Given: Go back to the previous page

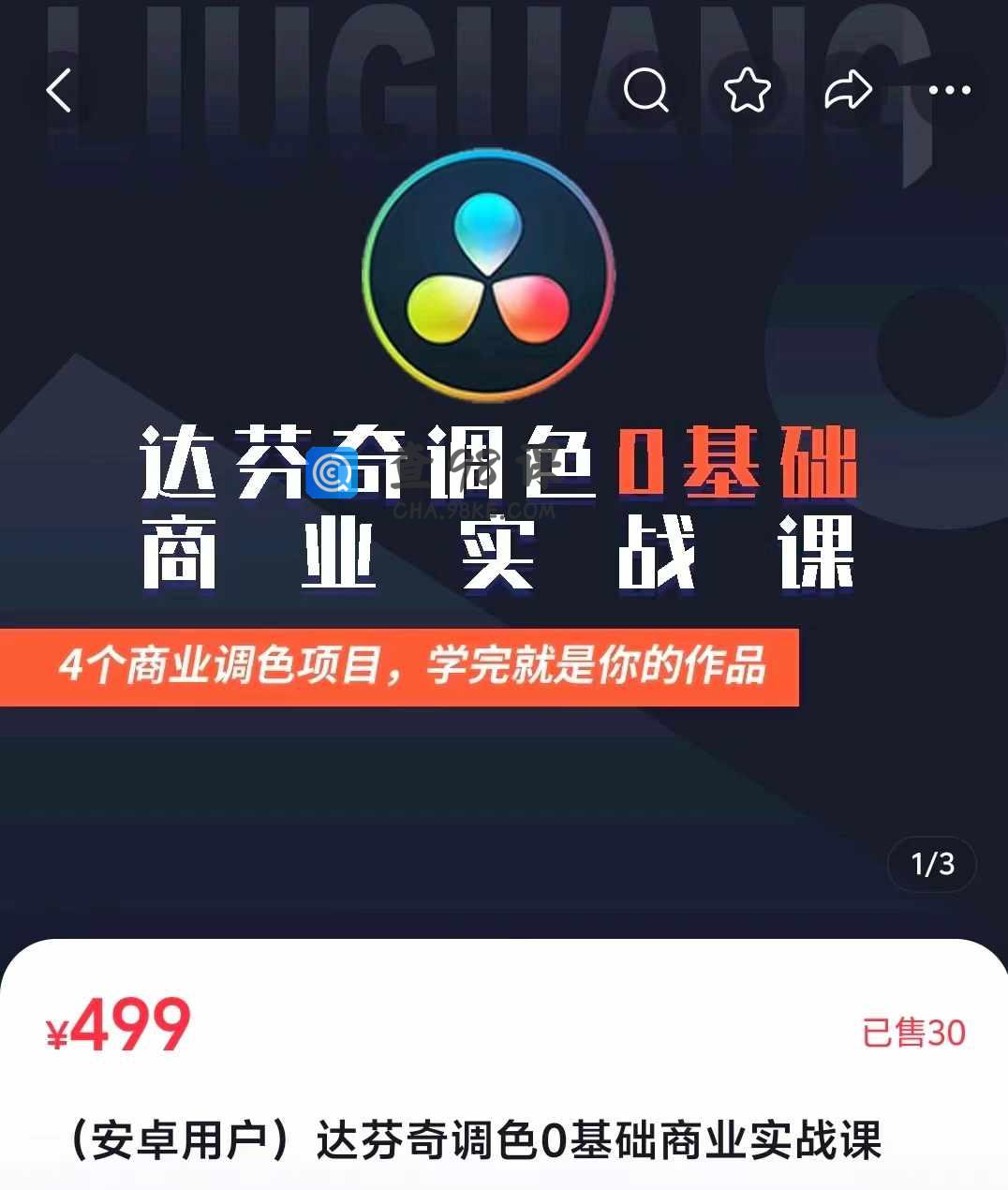Looking at the screenshot, I should pos(59,91).
